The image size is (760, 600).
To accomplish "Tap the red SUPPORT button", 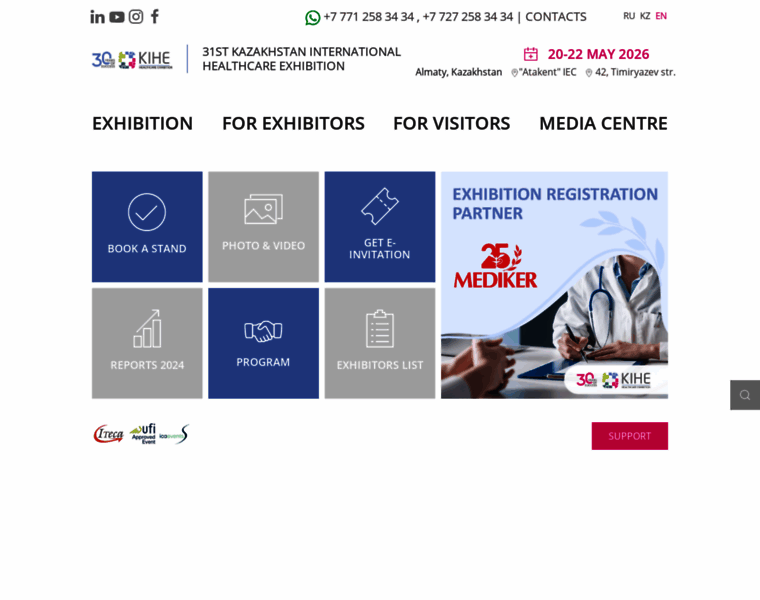I will pyautogui.click(x=629, y=436).
